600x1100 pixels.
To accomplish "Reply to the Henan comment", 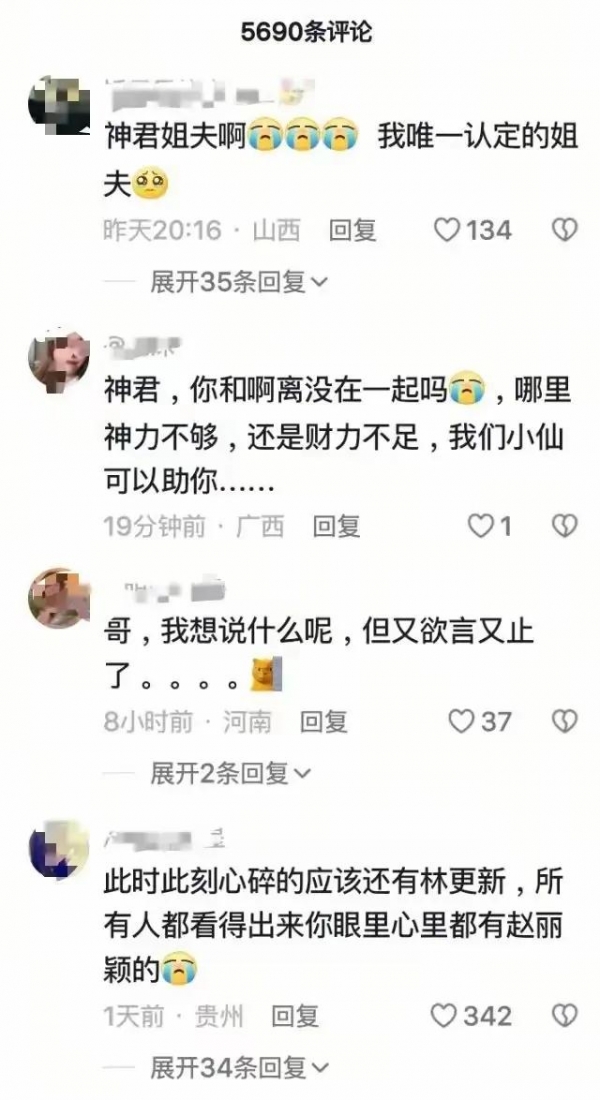I will (x=323, y=721).
